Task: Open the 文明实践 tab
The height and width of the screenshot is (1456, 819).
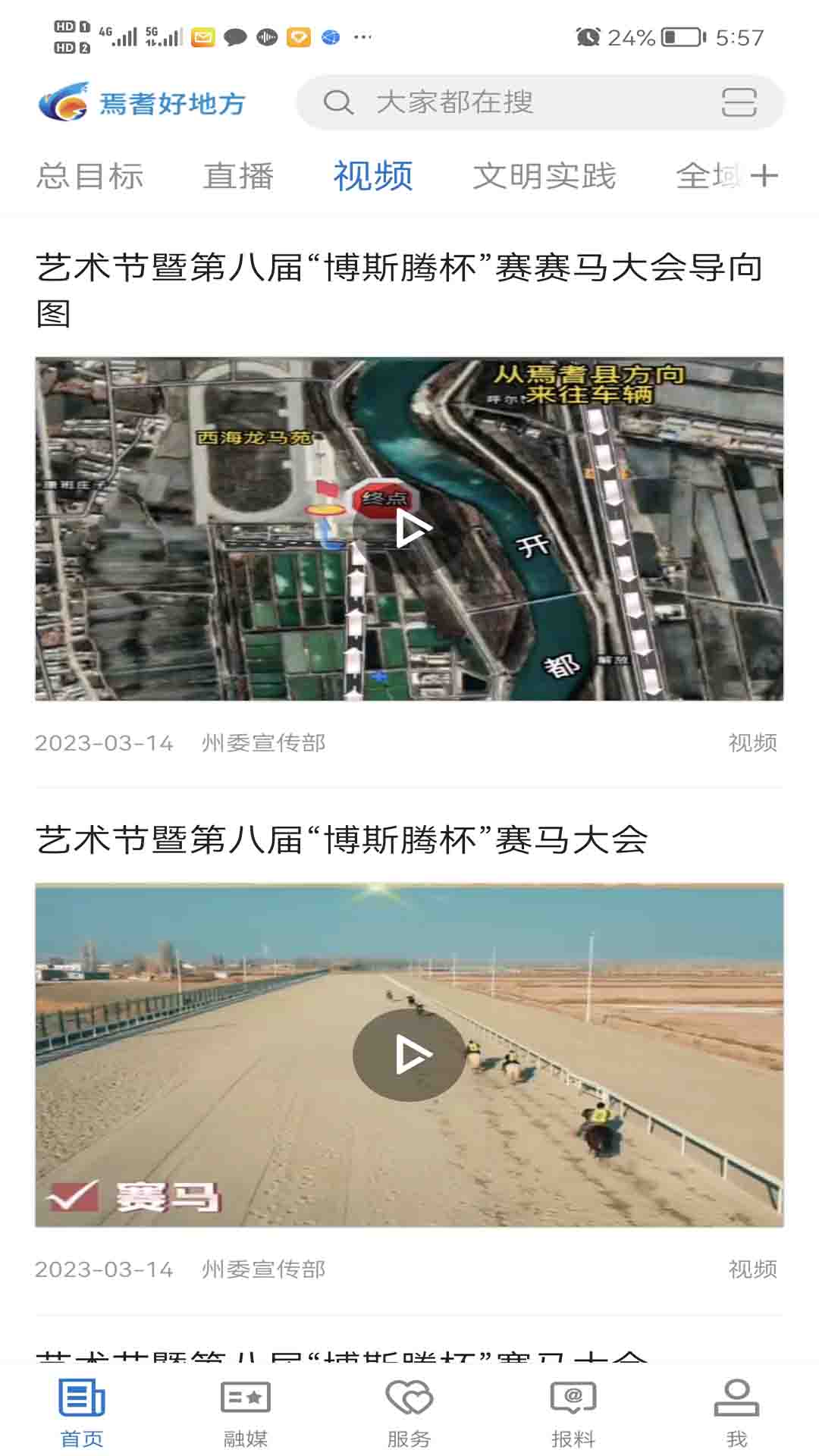Action: (x=544, y=177)
